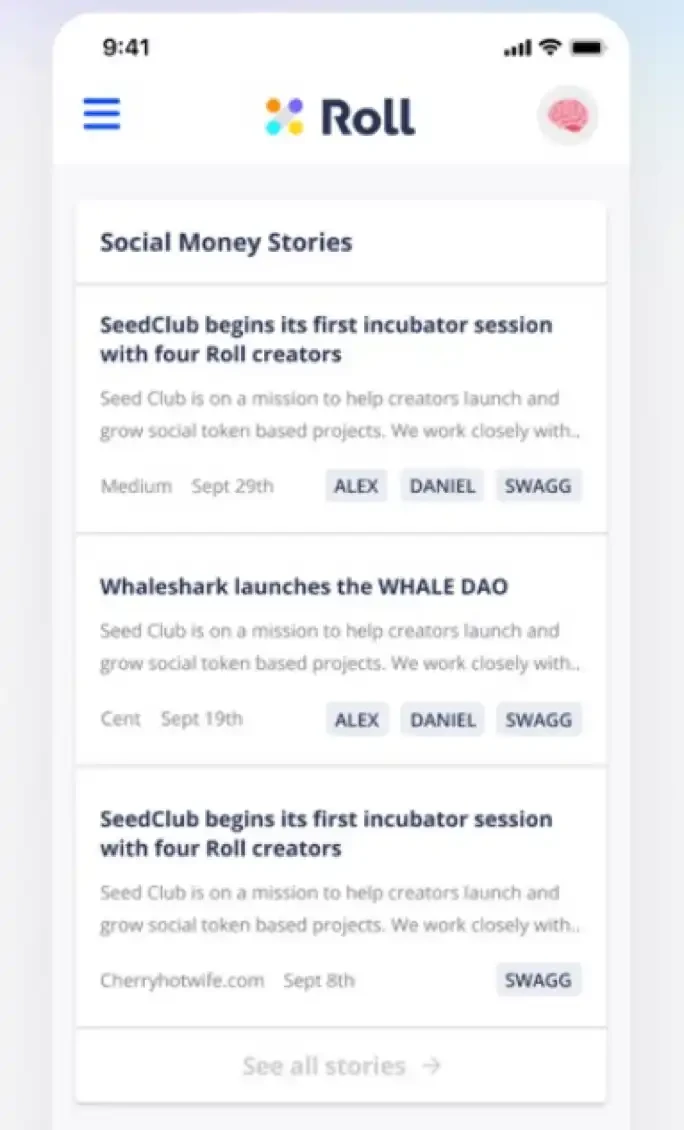Tap the ALEX chip on the Whaleshark story
Image resolution: width=684 pixels, height=1130 pixels.
pos(356,719)
